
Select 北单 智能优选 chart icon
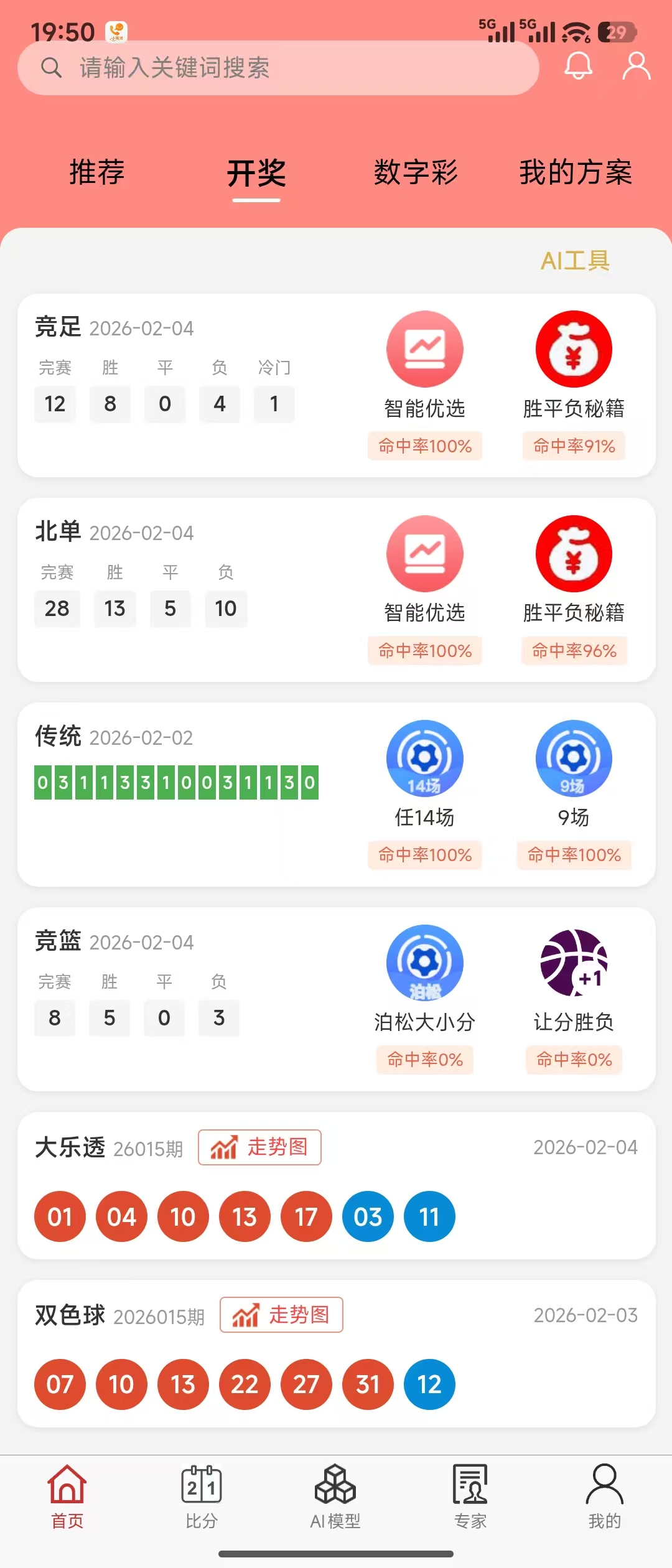click(x=425, y=554)
